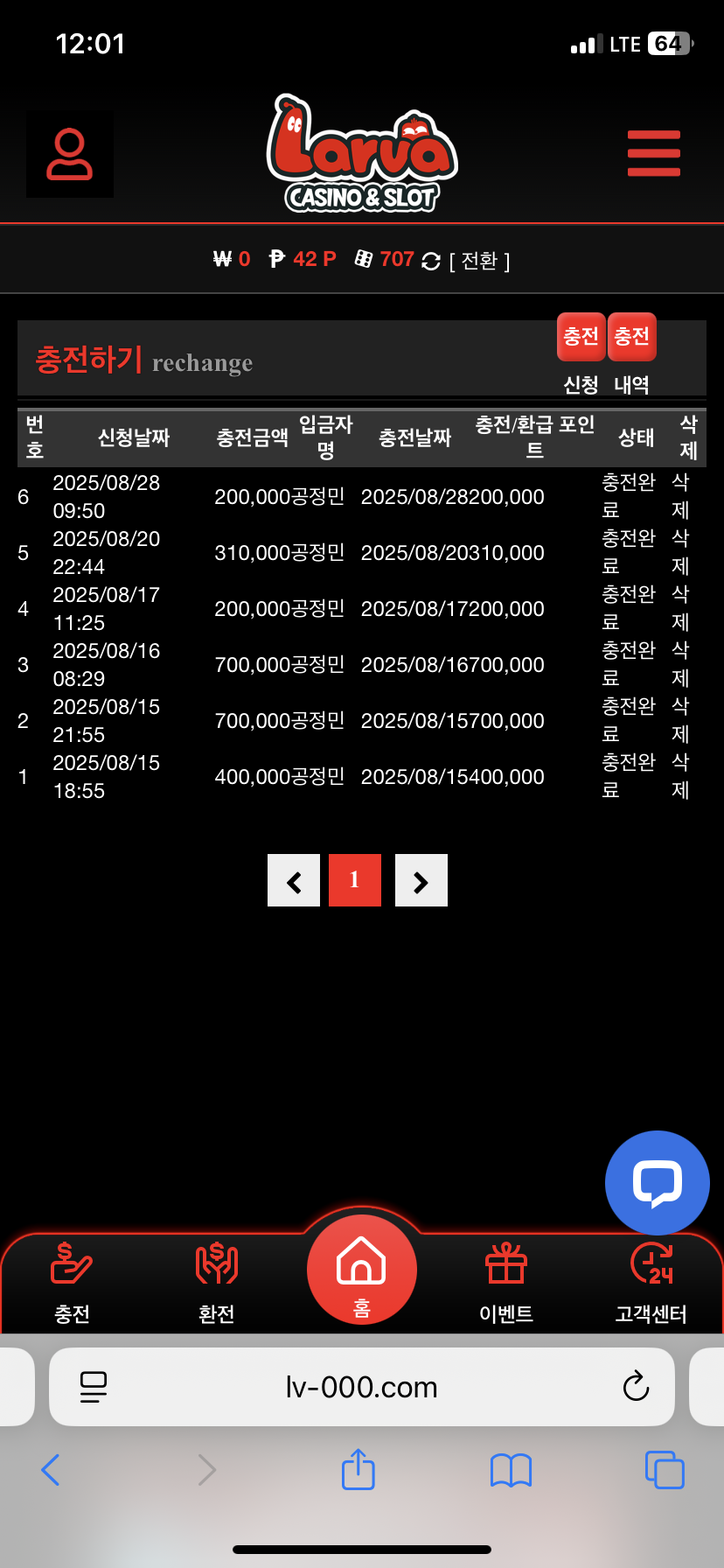Reload the page in Safari's address bar

[x=636, y=1387]
